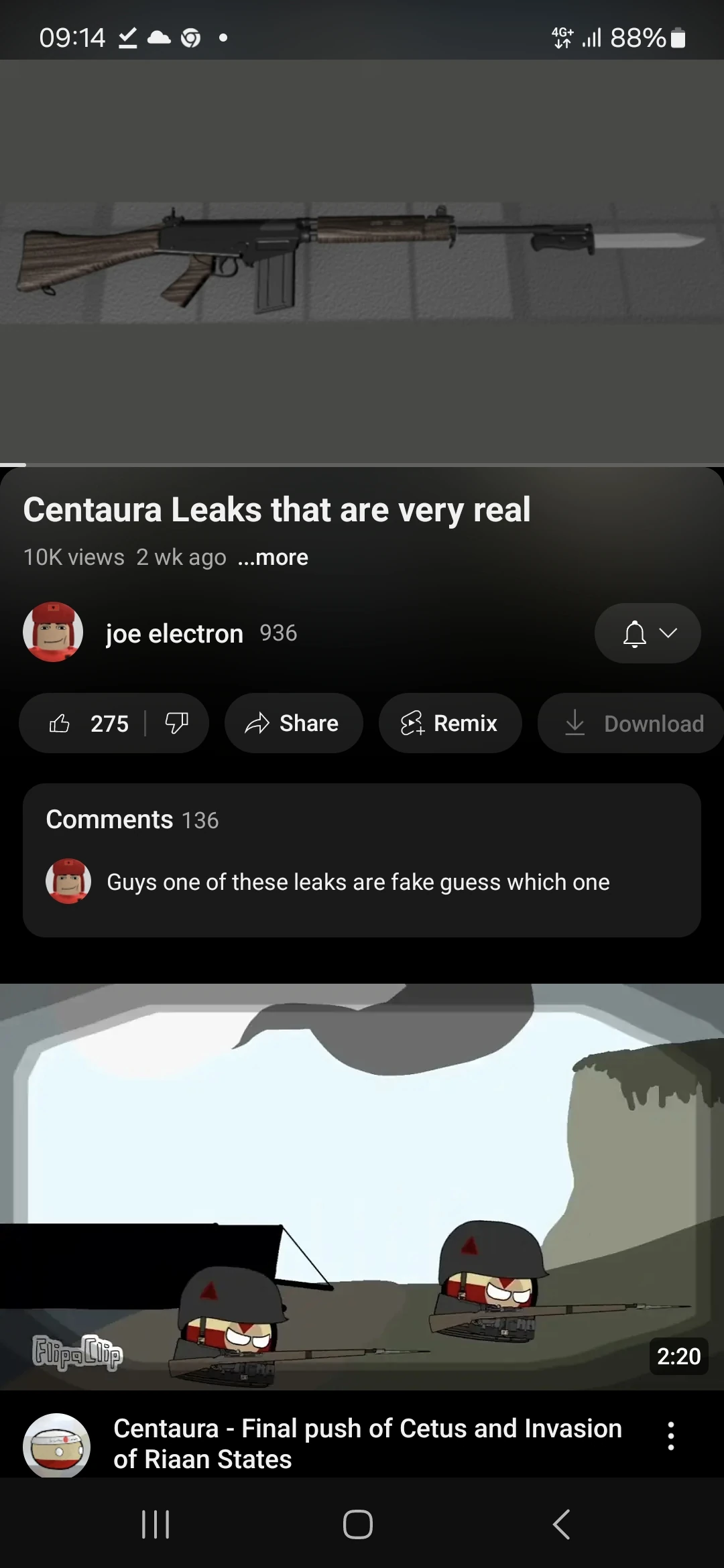The image size is (724, 1568).
Task: Dislike this video
Action: coord(177,724)
